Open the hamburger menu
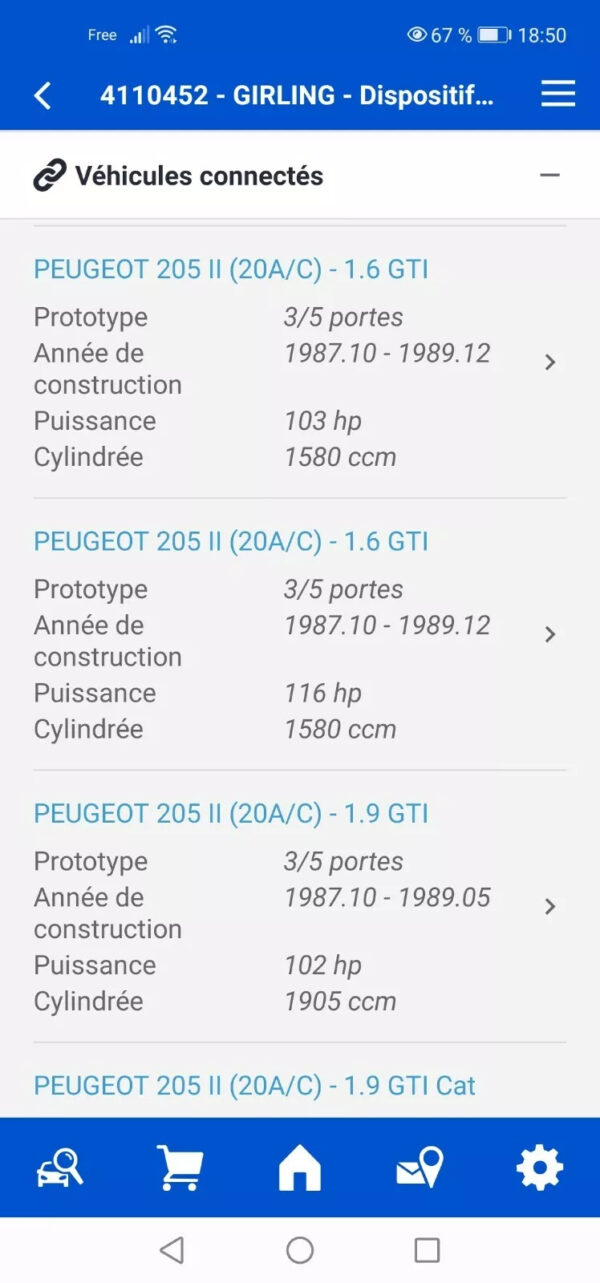The image size is (600, 1283). coord(558,95)
